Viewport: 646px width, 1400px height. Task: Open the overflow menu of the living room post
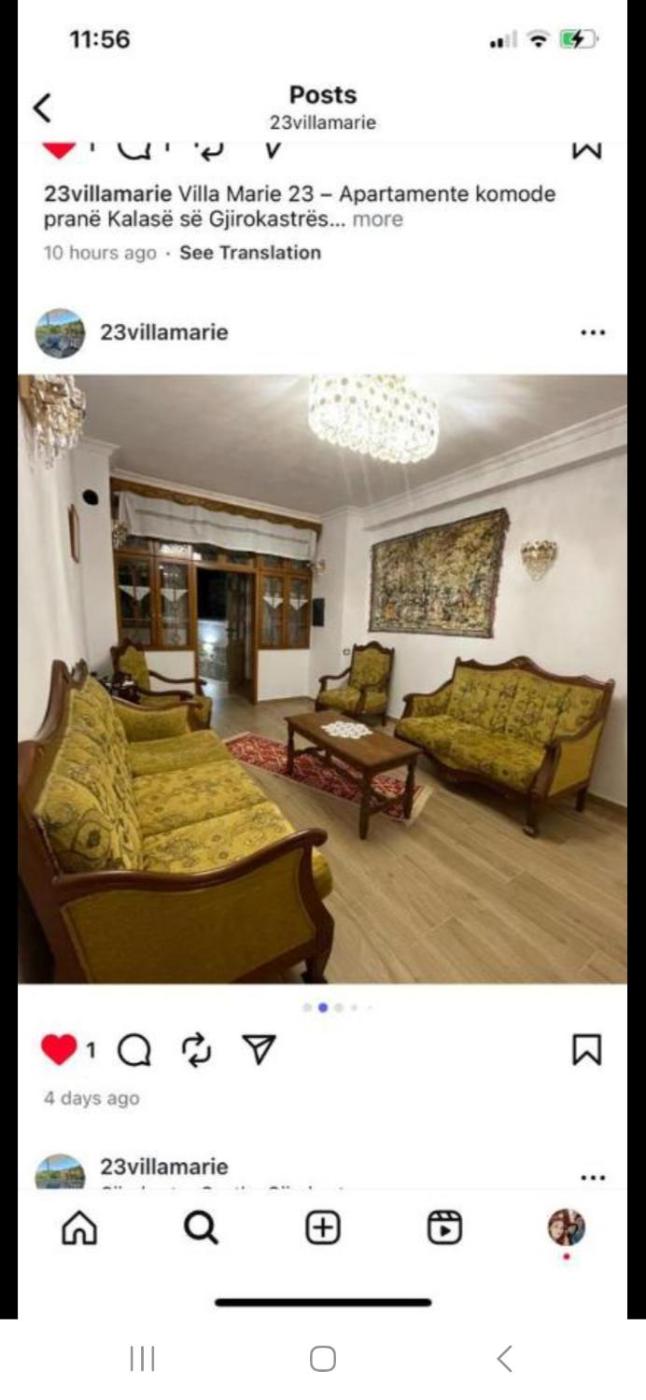coord(593,333)
